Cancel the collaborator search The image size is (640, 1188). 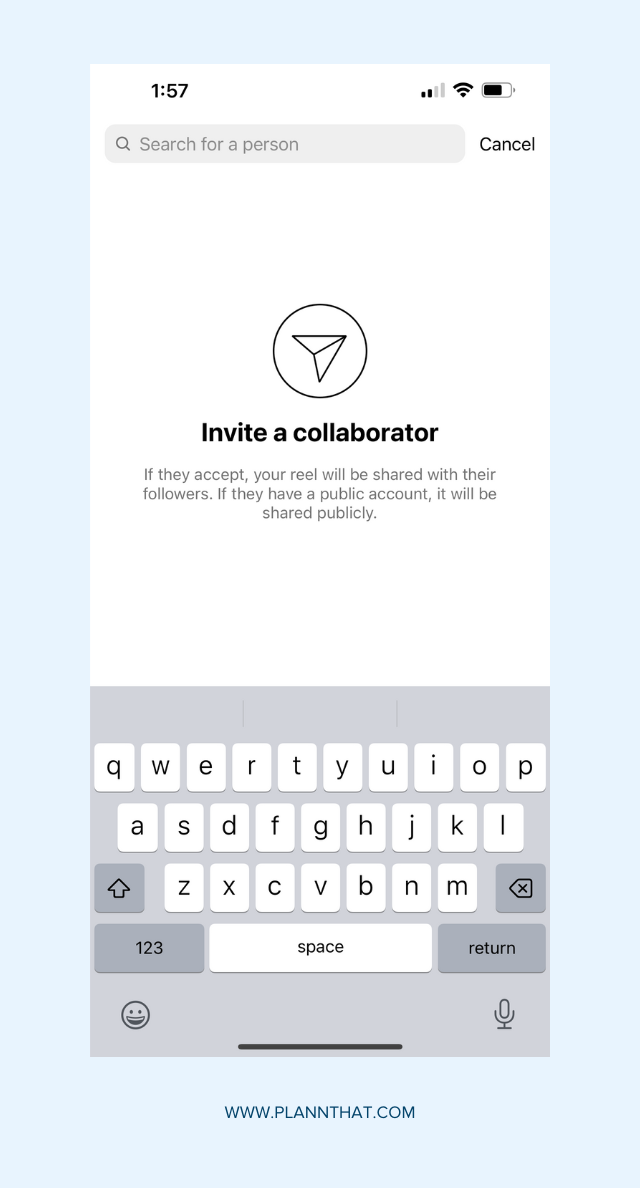point(507,144)
